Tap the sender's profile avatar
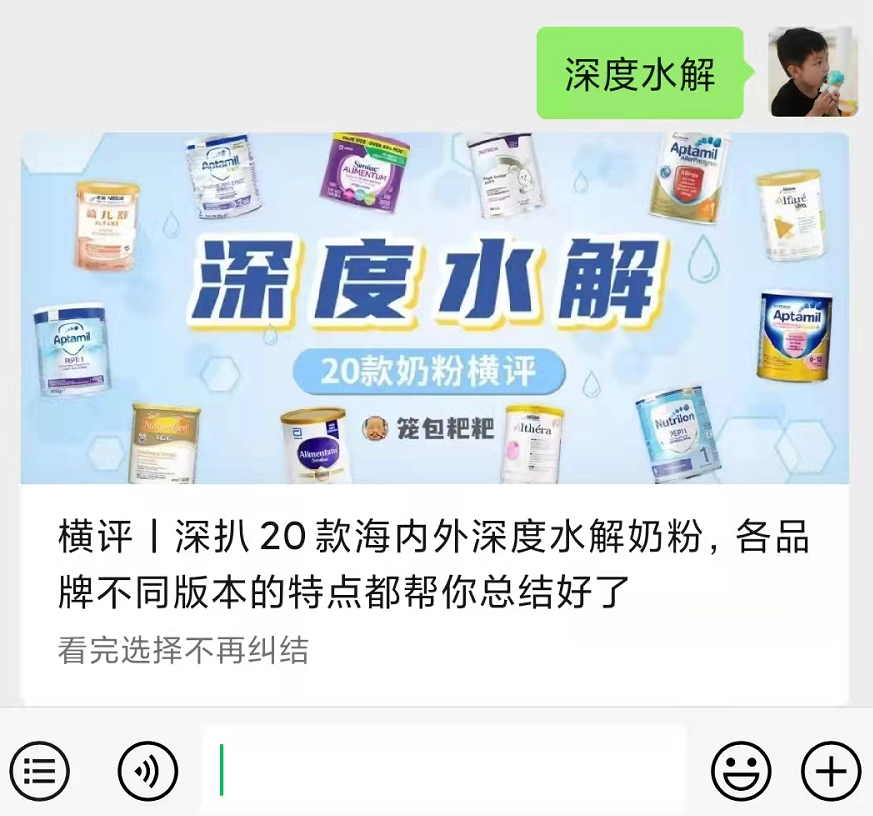Viewport: 873px width, 816px height. [x=812, y=73]
